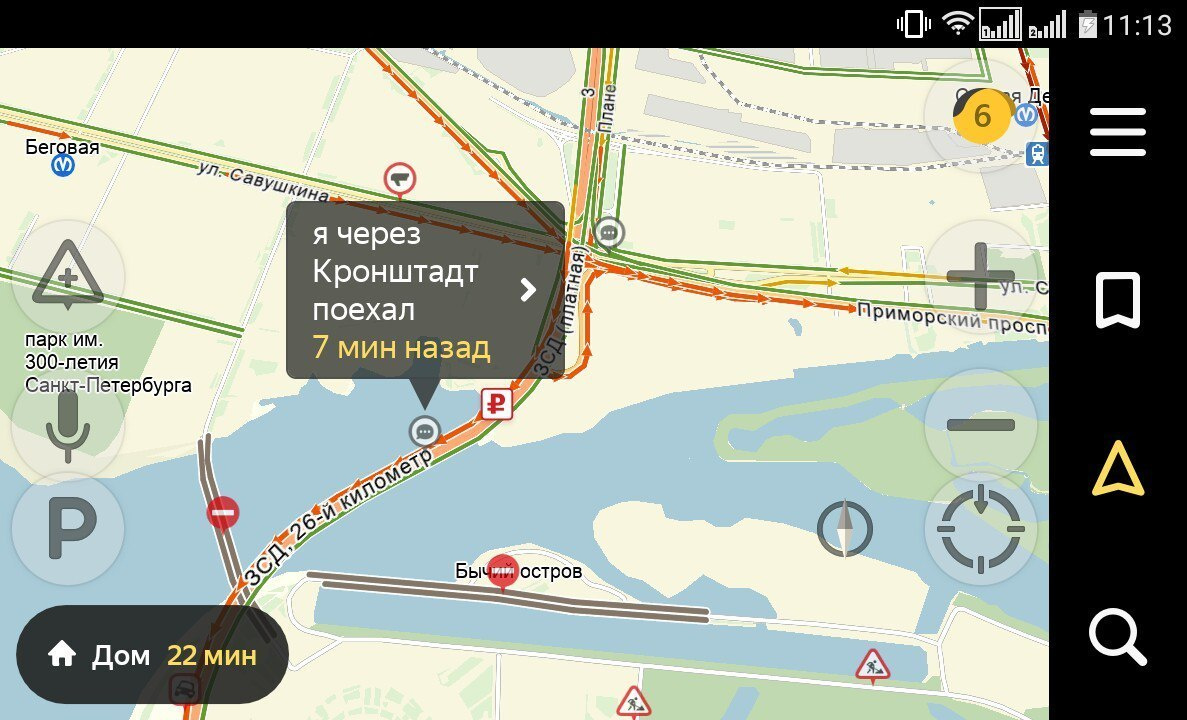Zoom in on the map
The height and width of the screenshot is (720, 1187).
tap(980, 276)
